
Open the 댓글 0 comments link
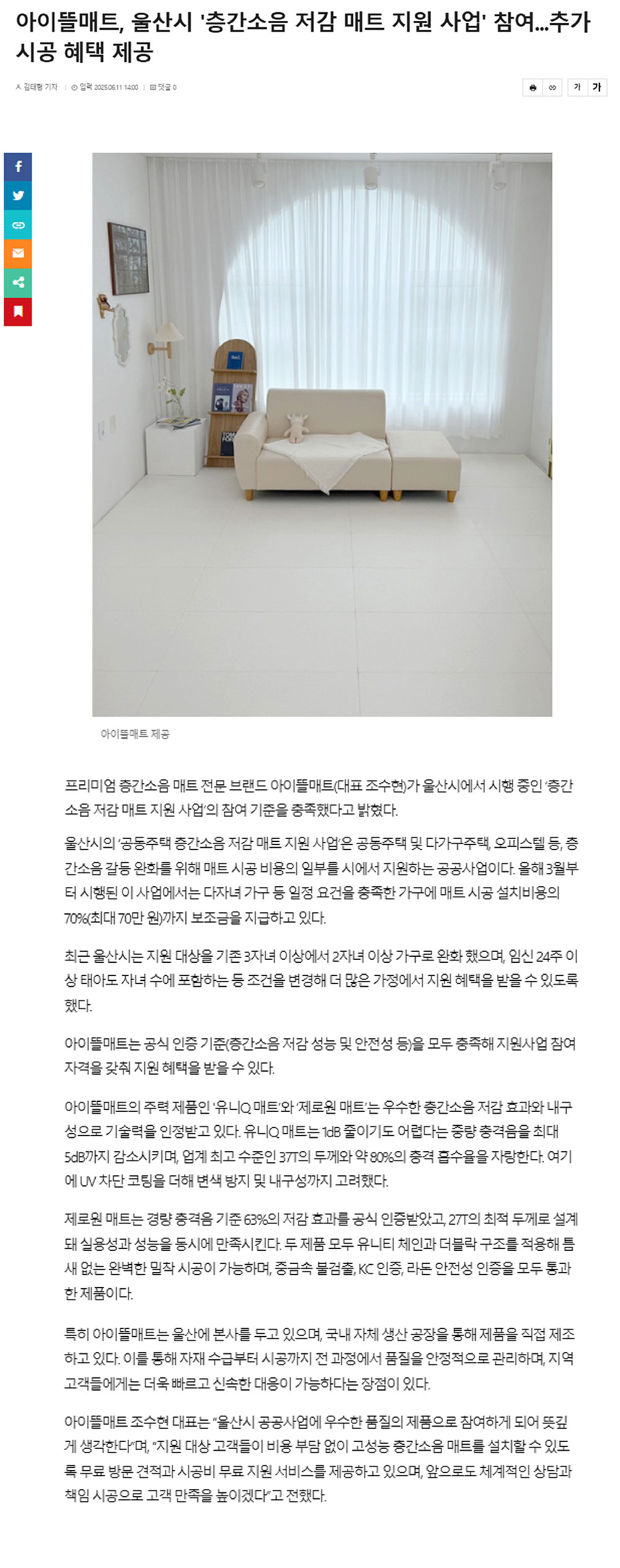[164, 87]
